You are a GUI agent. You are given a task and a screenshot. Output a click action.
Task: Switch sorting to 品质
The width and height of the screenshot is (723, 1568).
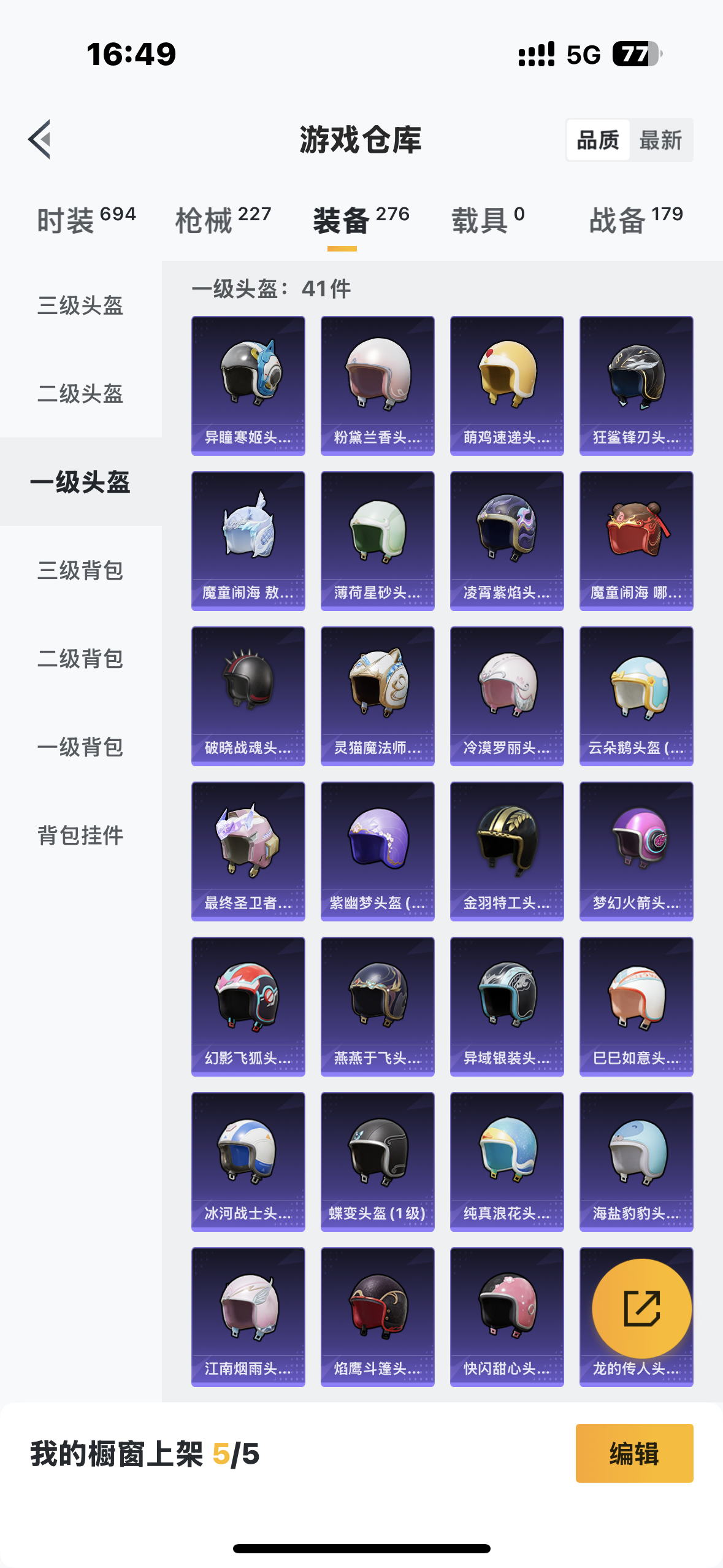597,140
